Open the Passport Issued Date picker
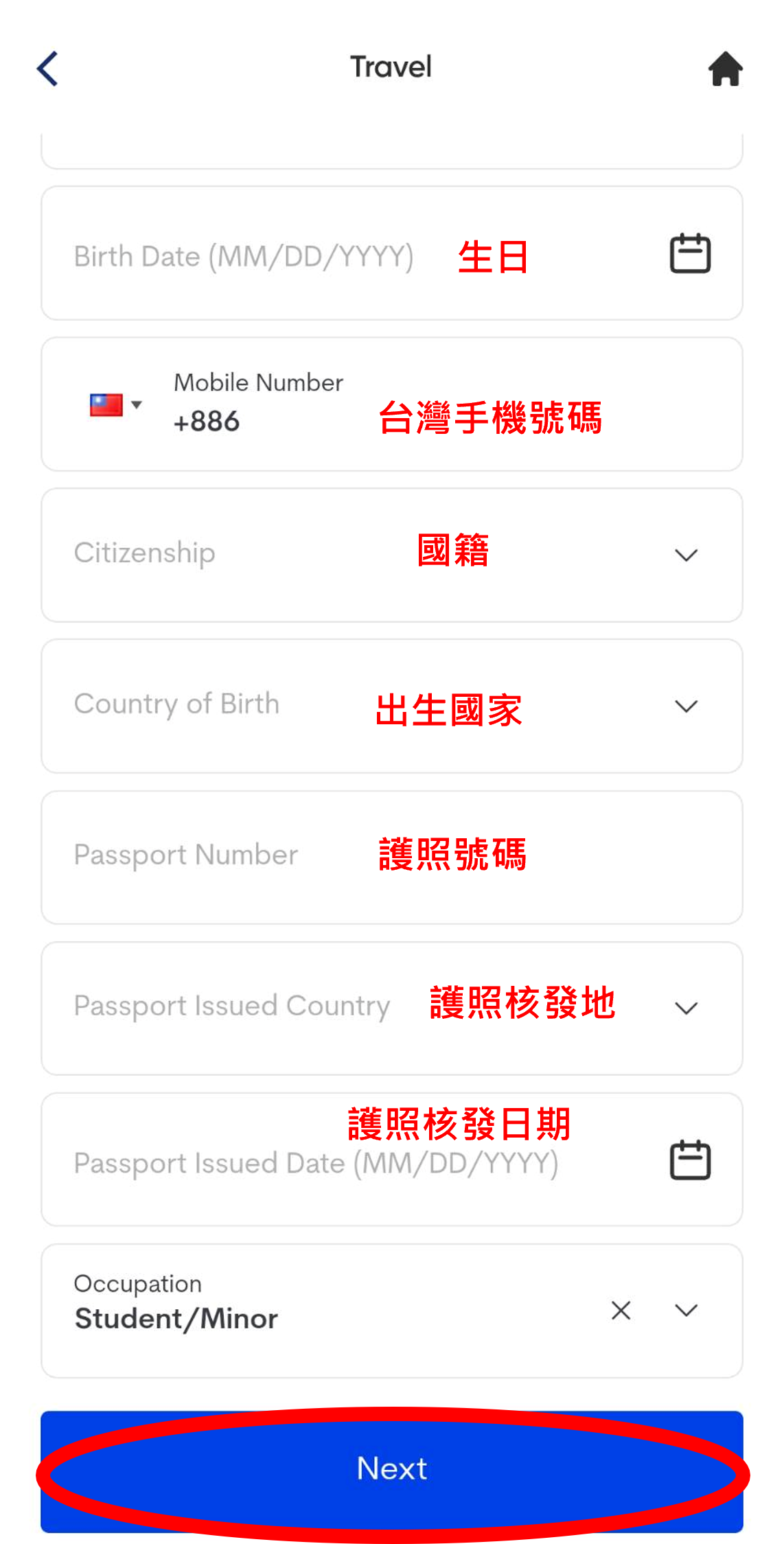This screenshot has width=784, height=1544. (689, 1160)
